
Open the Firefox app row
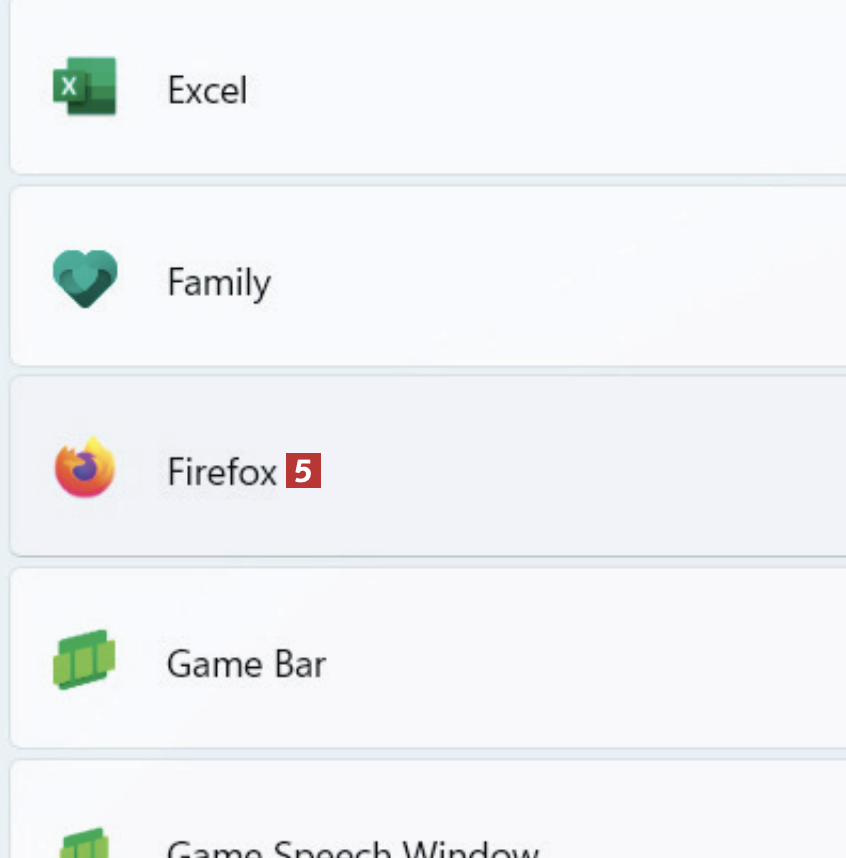click(221, 471)
